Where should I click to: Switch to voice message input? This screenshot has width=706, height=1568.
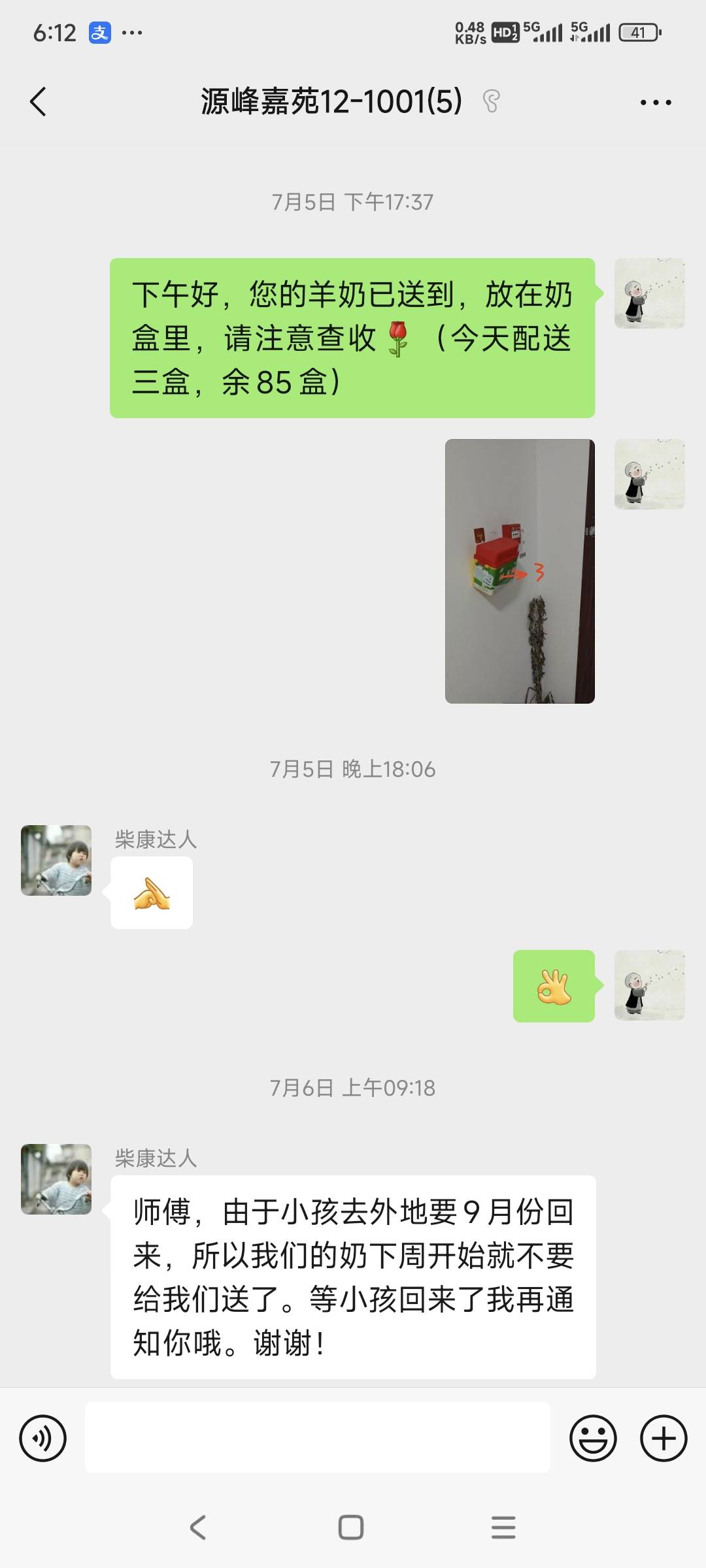(x=43, y=1438)
